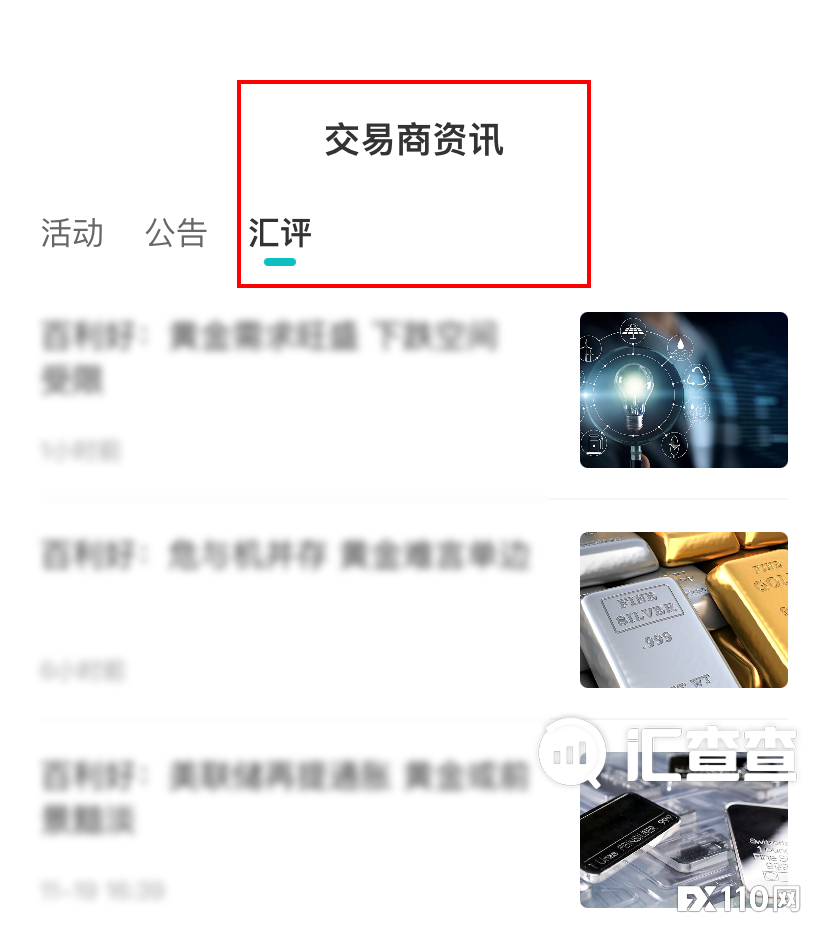828x935 pixels.
Task: Click the lightbulb innovation thumbnail image
Action: [683, 391]
